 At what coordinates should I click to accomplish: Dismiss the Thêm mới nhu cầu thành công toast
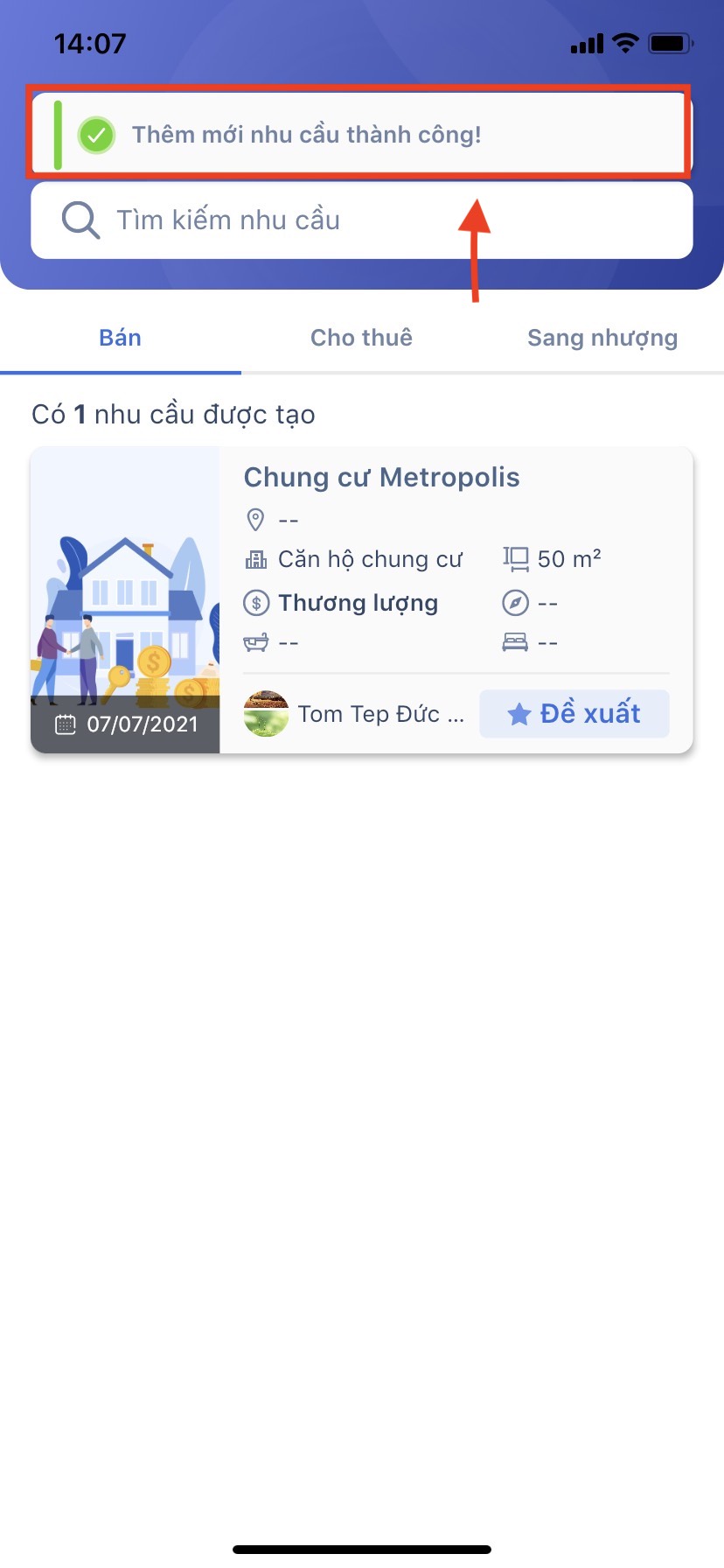click(359, 135)
